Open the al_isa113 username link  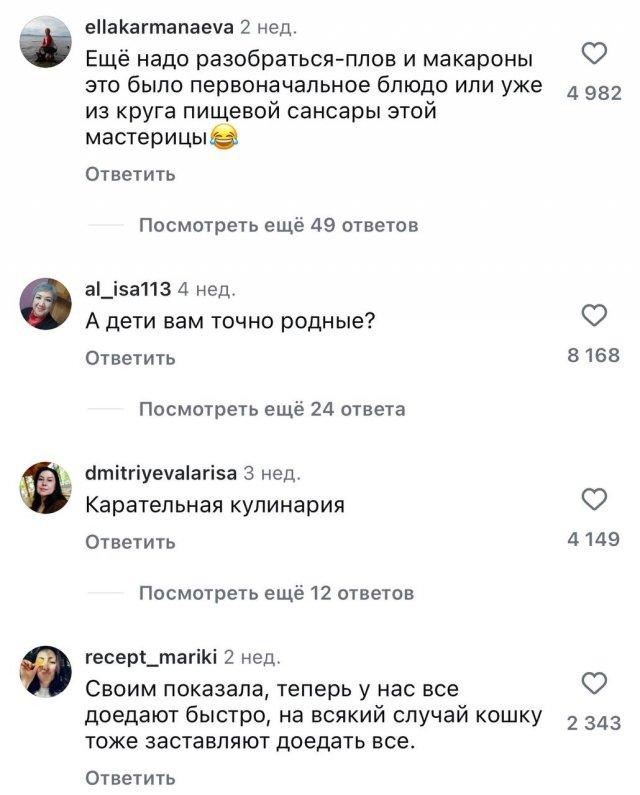128,290
